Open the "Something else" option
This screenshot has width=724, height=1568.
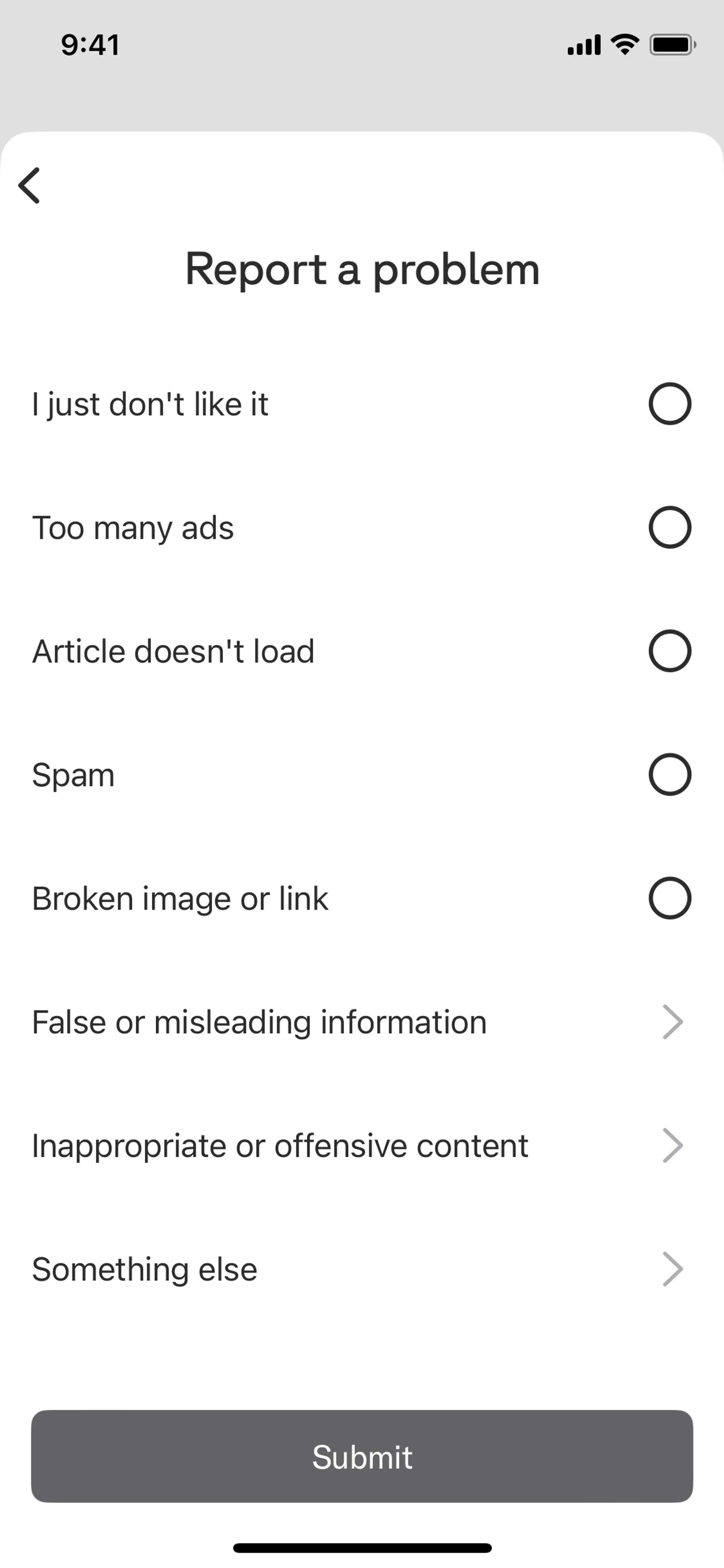click(x=362, y=1269)
